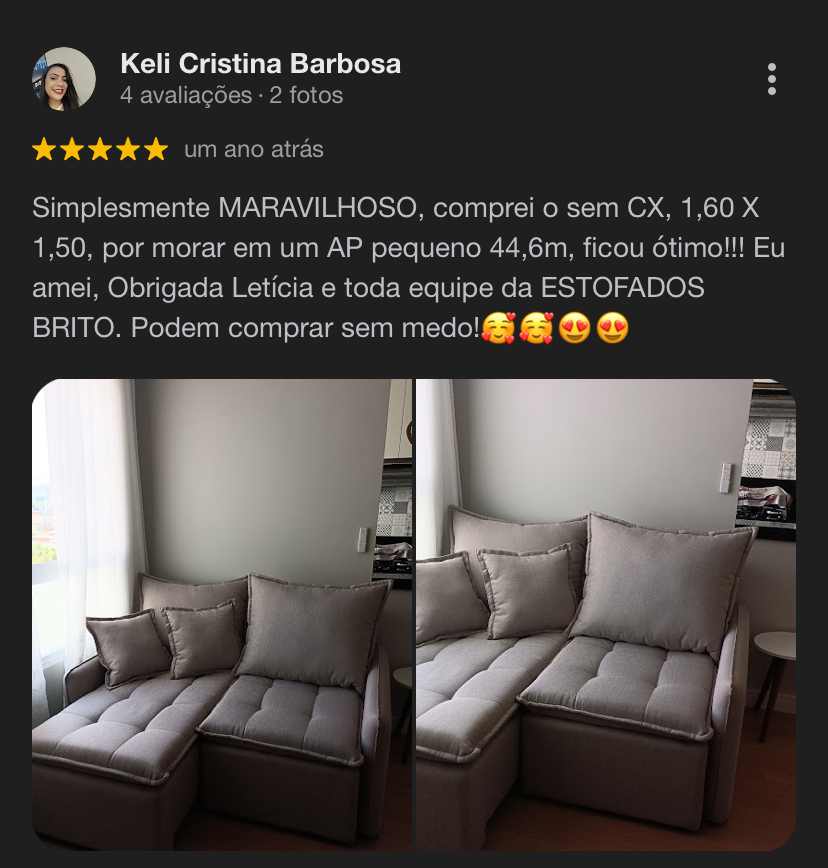Open the left sofa photo by the window
Screen dimensions: 828x868
(222, 614)
